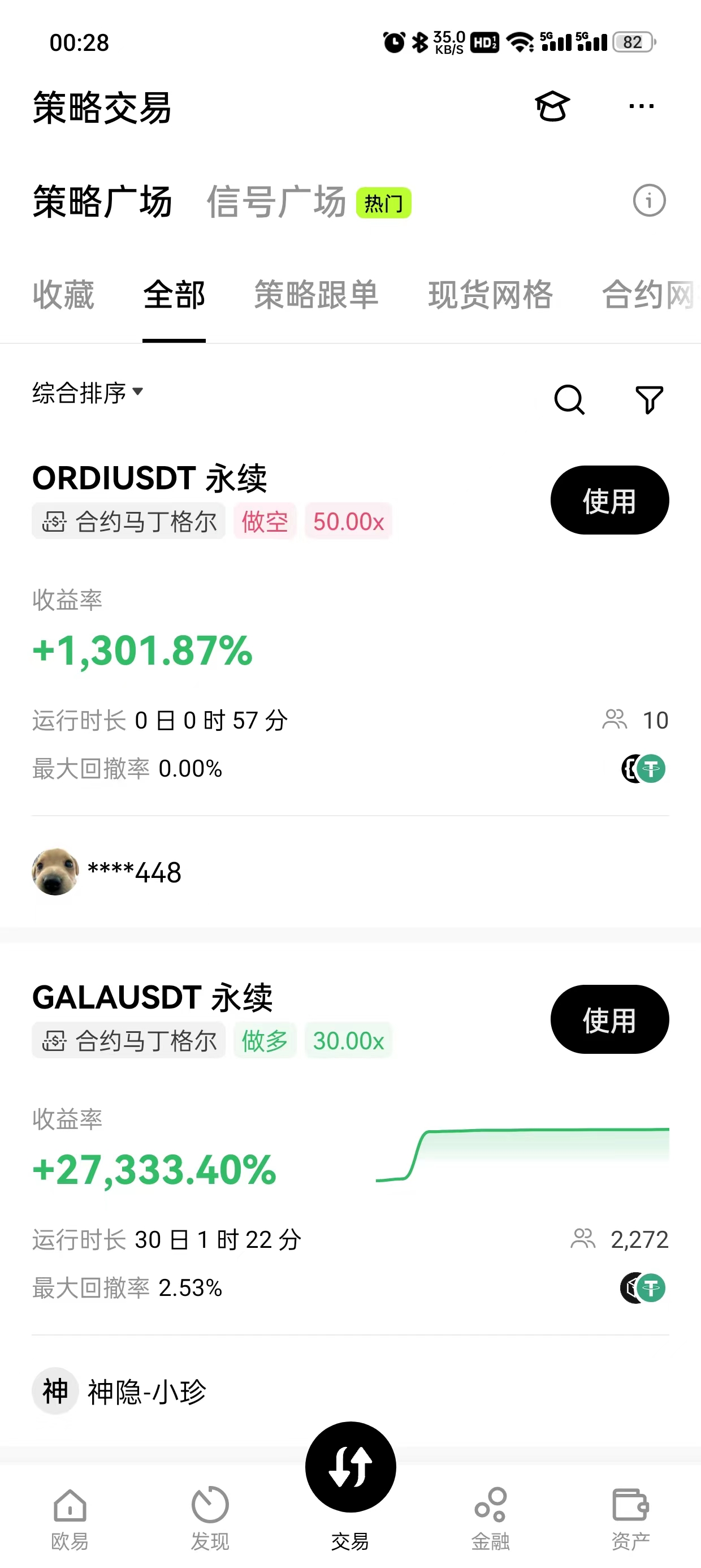Select the 策略跟单 tab
The width and height of the screenshot is (701, 1568).
coord(316,296)
